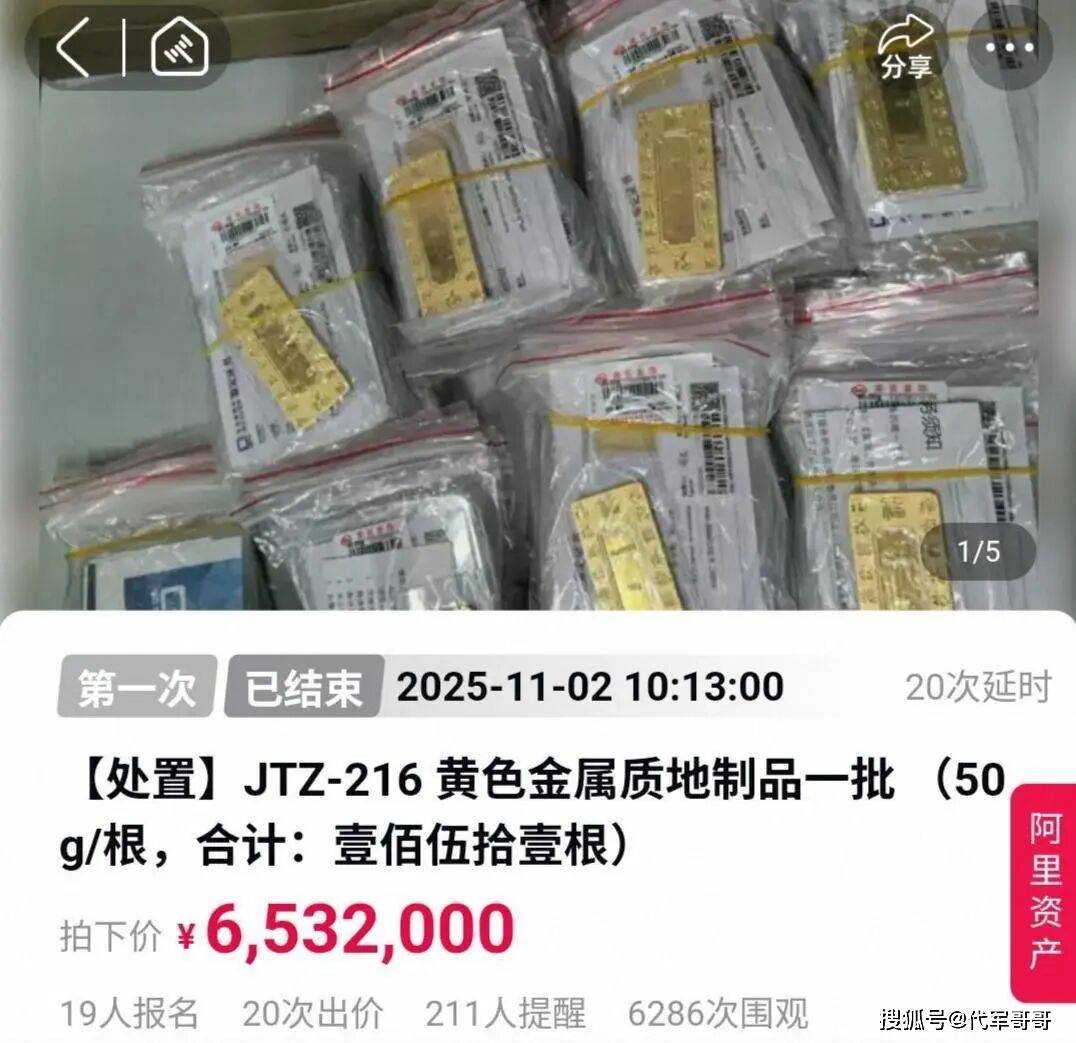
Task: Open the three-dot overflow menu
Action: pos(1009,47)
